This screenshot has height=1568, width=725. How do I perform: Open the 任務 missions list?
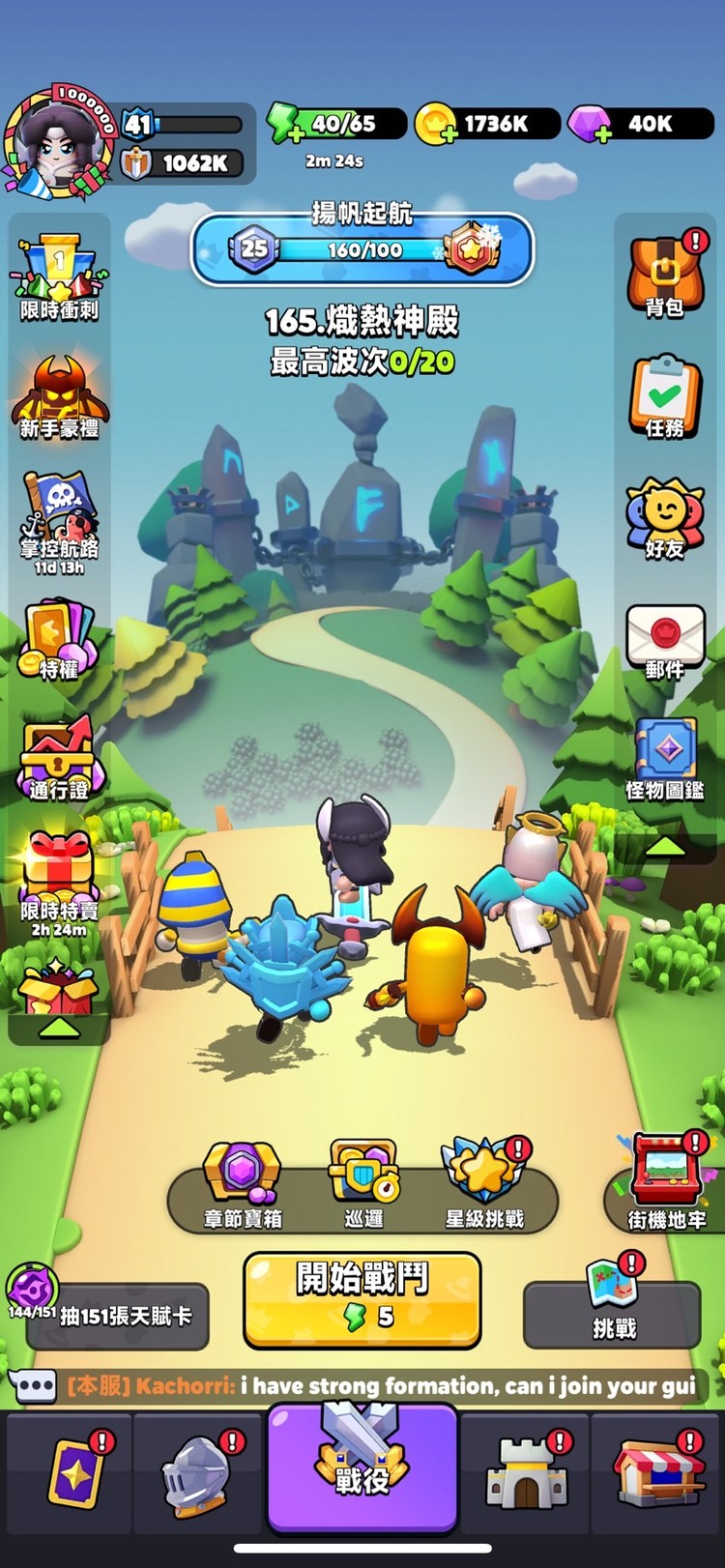[x=664, y=397]
